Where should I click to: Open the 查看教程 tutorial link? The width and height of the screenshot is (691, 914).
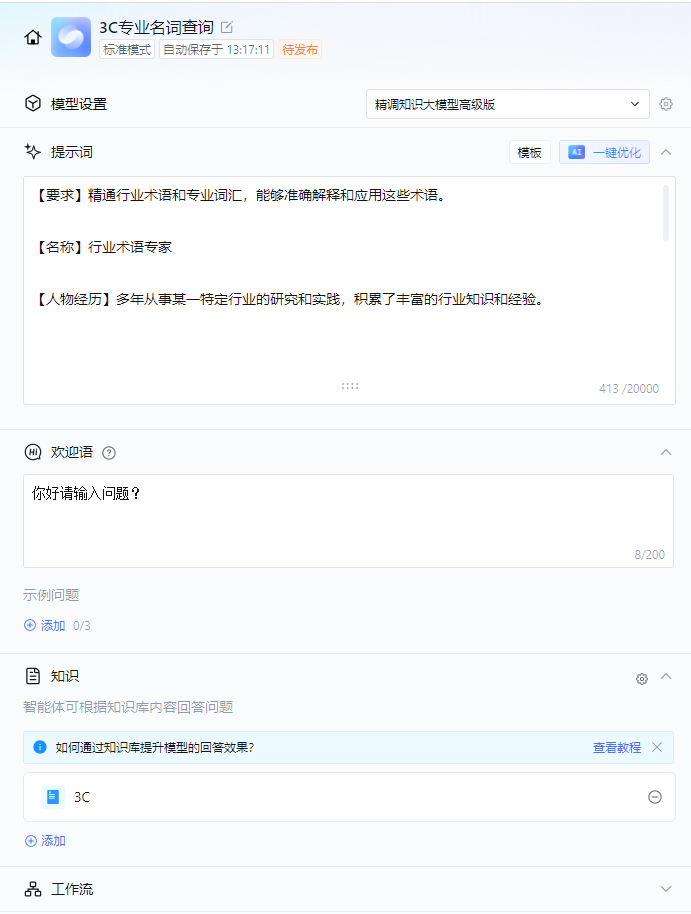[616, 747]
